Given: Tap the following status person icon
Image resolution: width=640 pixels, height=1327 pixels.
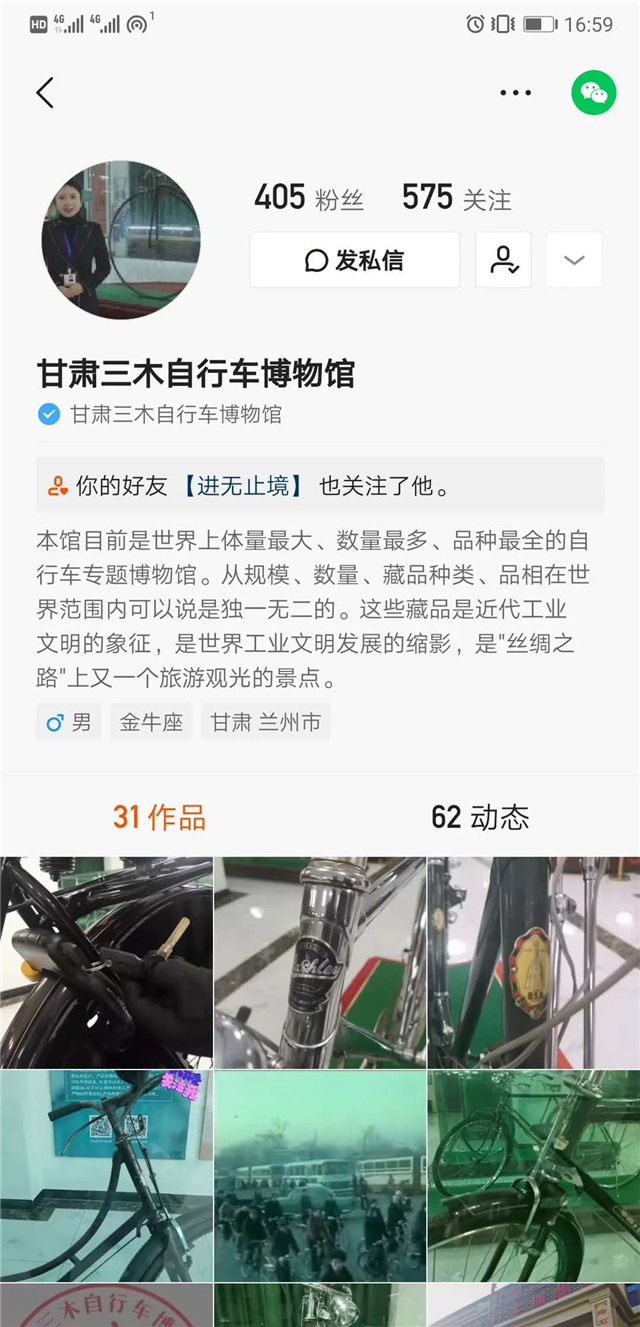Looking at the screenshot, I should 503,260.
